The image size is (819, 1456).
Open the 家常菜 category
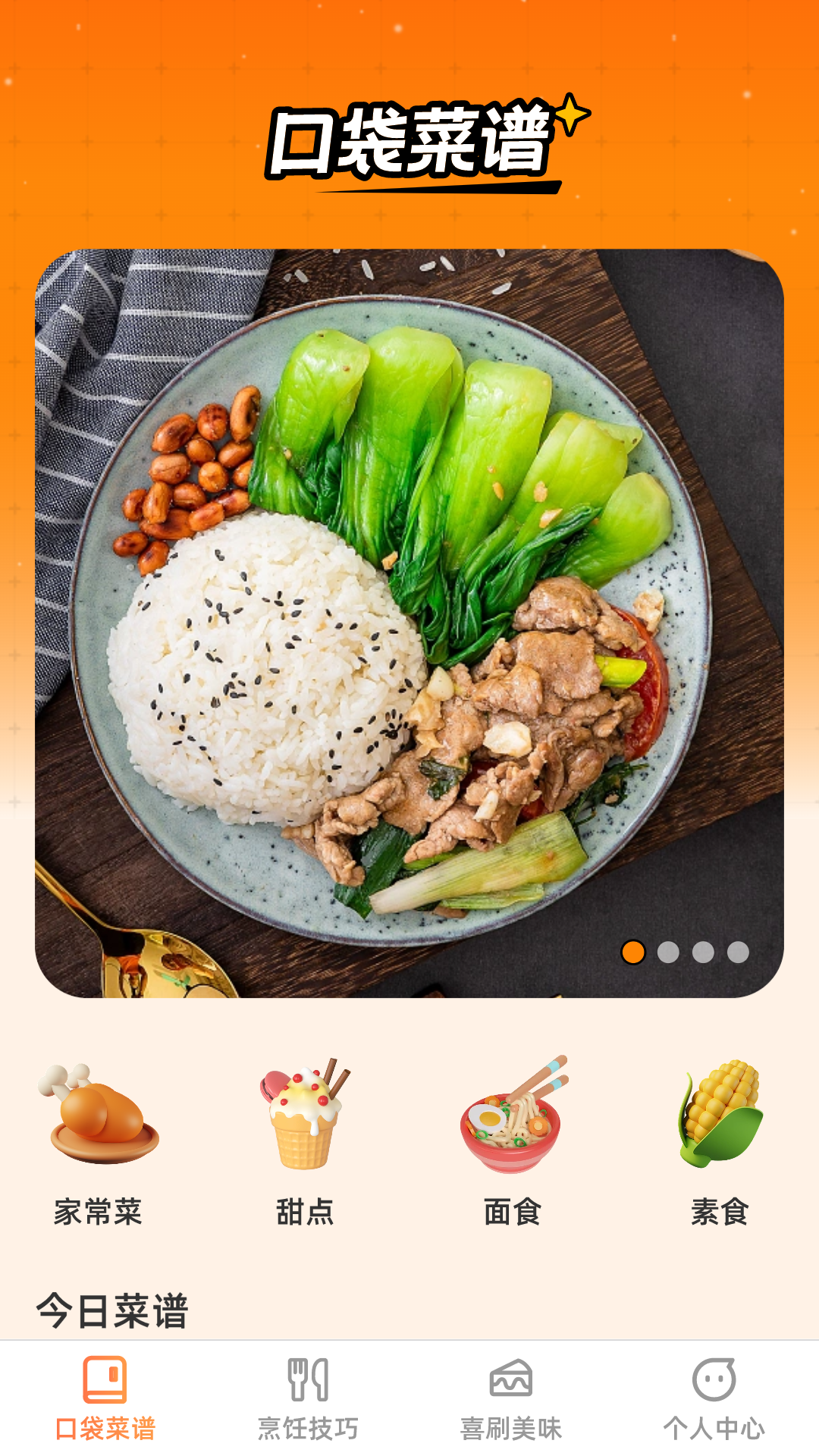pos(99,1141)
